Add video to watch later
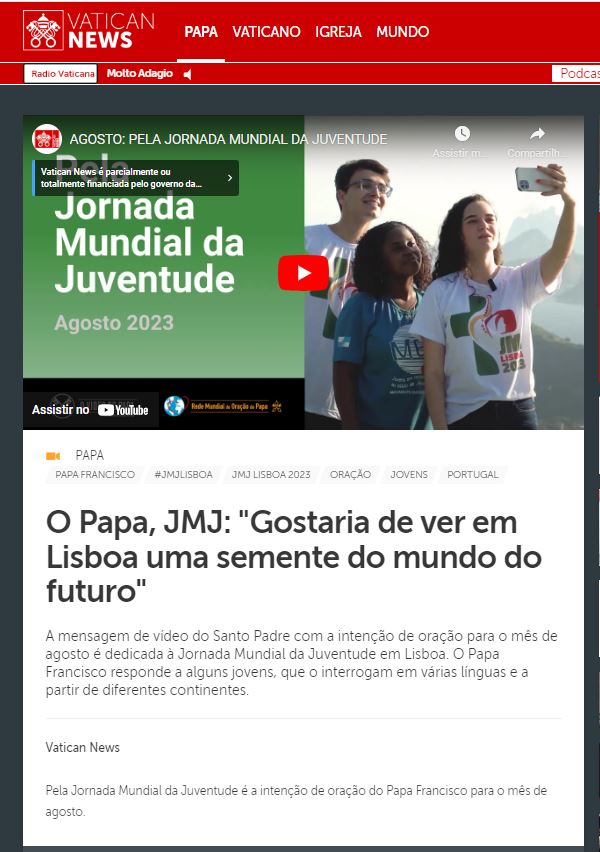 point(461,141)
